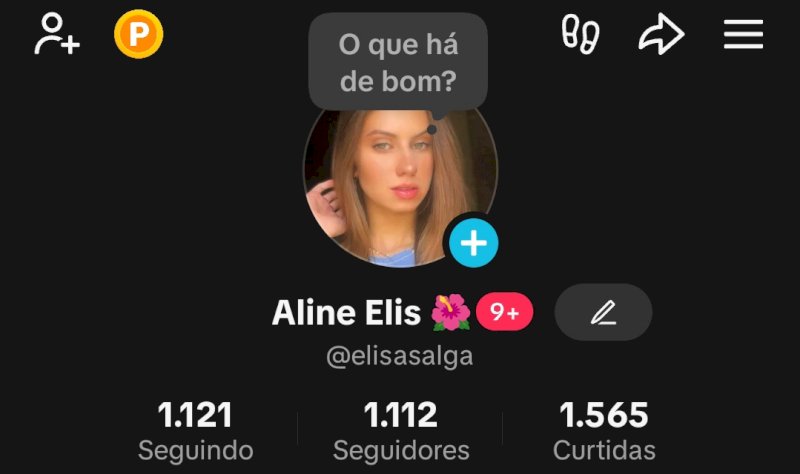800x474 pixels.
Task: Show the Curtidas count details
Action: 604,430
